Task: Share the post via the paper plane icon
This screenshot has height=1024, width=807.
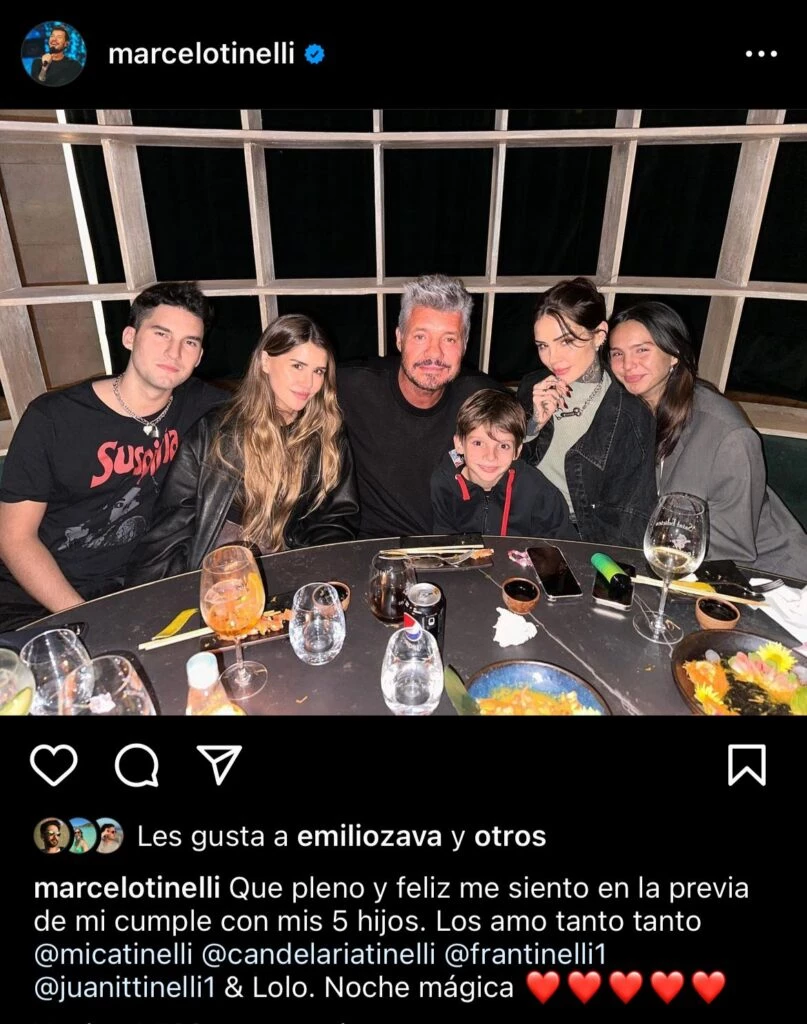Action: coord(219,765)
